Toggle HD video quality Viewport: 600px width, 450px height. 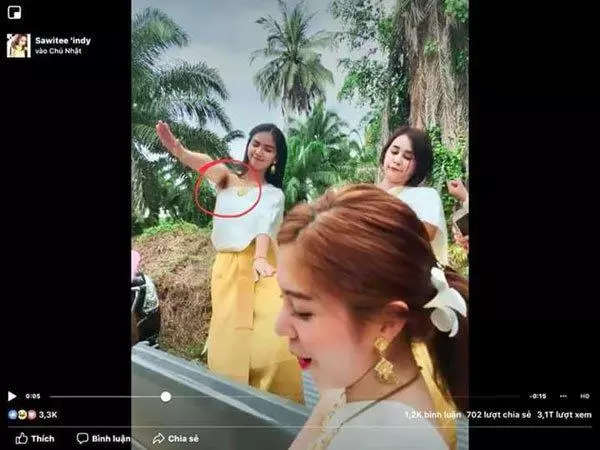[585, 396]
